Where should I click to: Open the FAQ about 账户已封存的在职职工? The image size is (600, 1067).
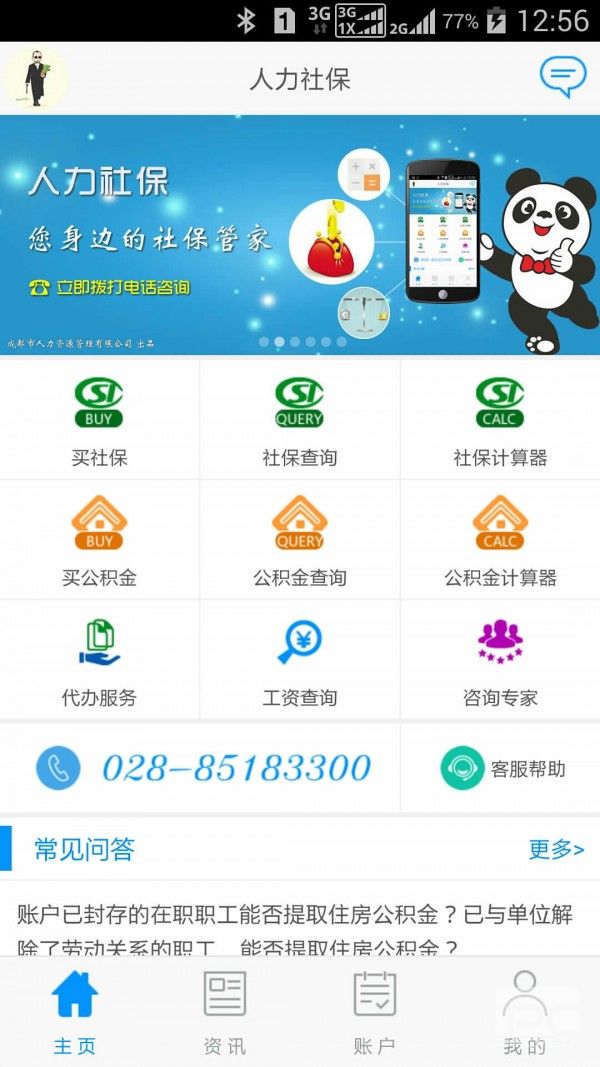click(x=295, y=928)
